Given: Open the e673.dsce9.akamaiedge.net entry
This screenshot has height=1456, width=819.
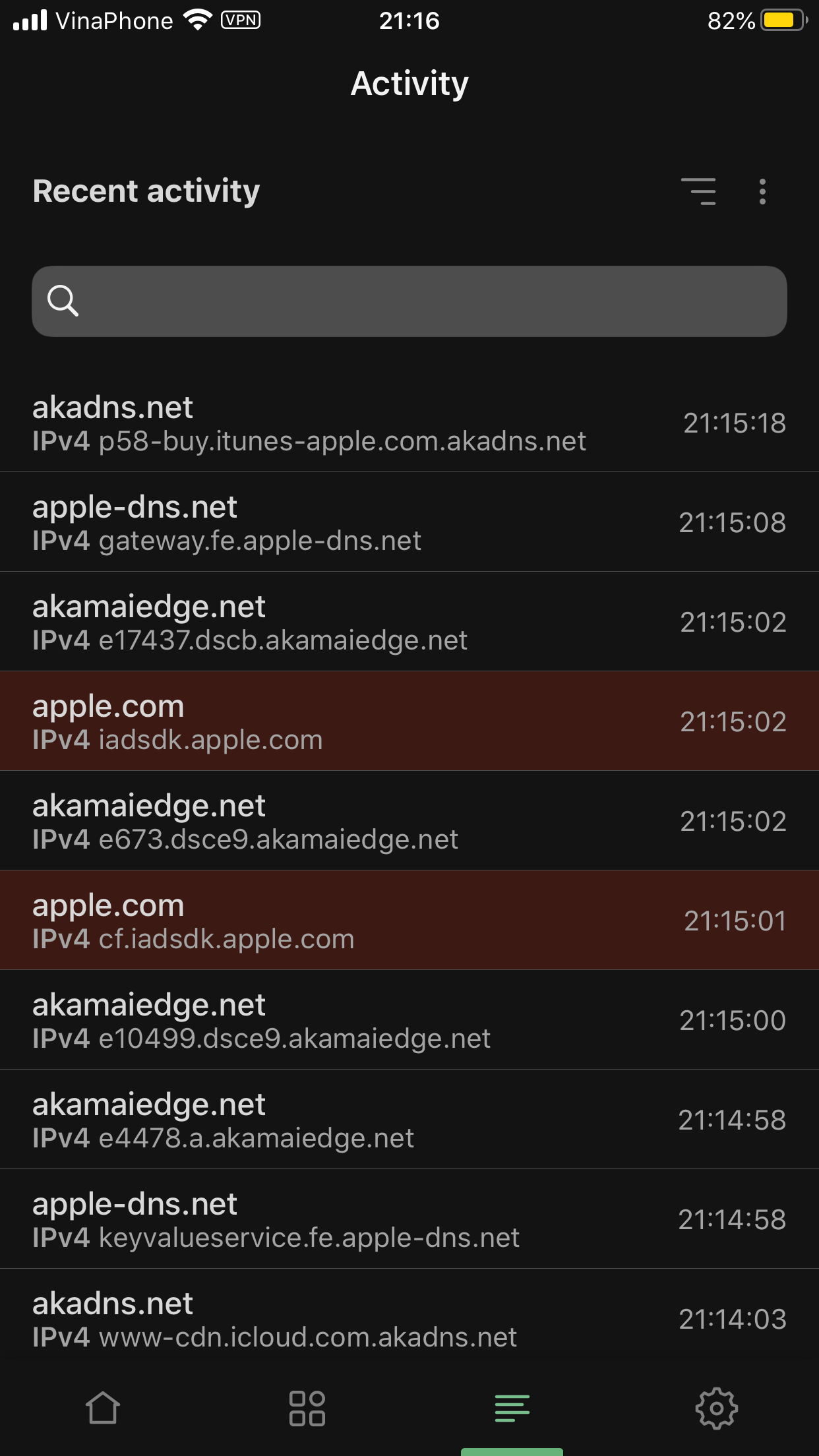Looking at the screenshot, I should (409, 821).
